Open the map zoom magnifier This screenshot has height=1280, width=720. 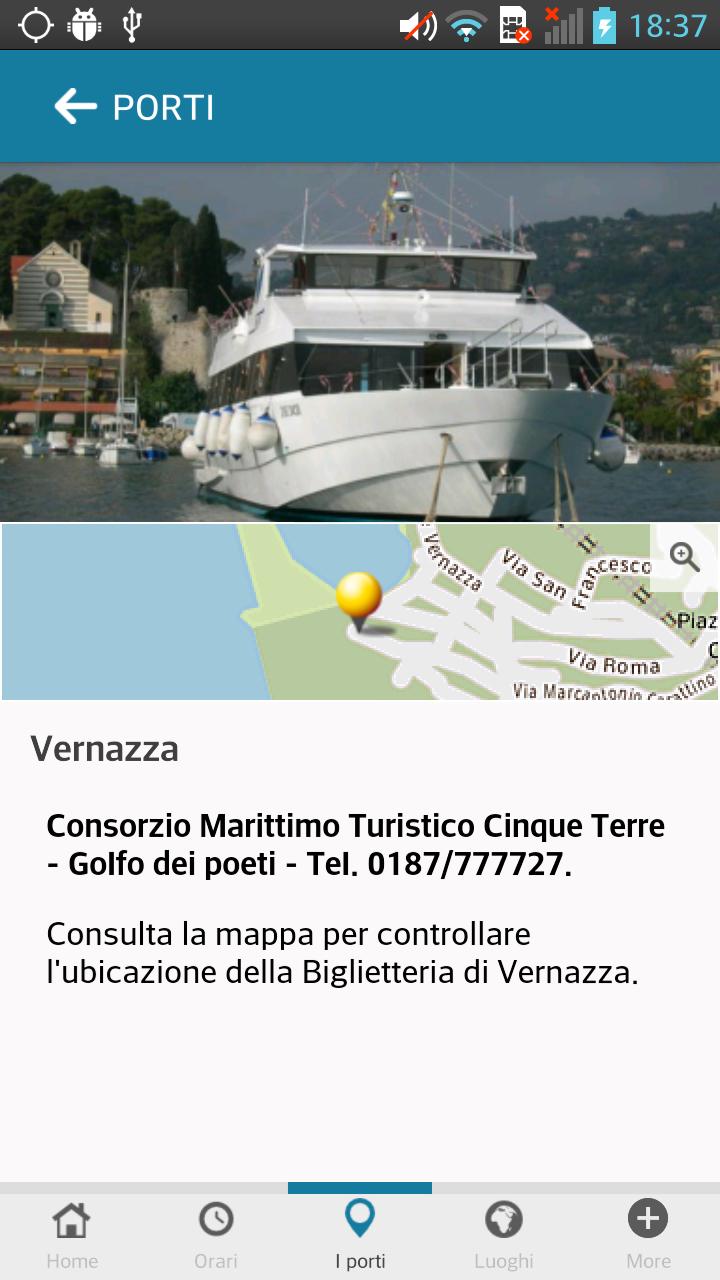click(x=685, y=557)
